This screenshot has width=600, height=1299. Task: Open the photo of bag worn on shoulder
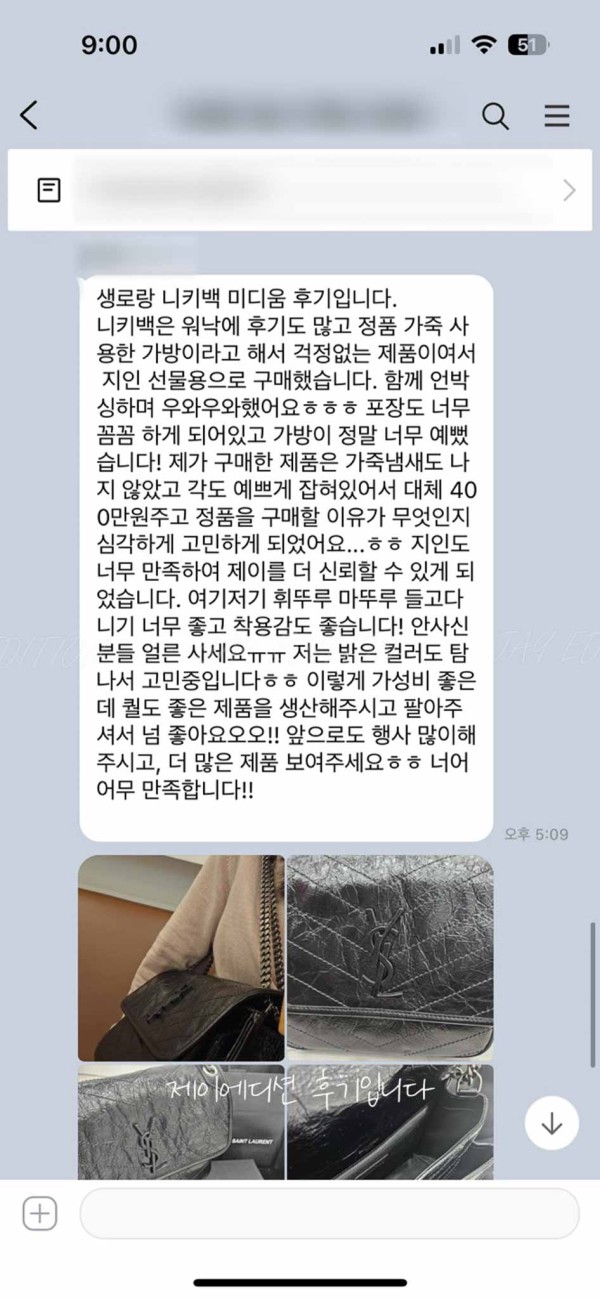point(181,957)
